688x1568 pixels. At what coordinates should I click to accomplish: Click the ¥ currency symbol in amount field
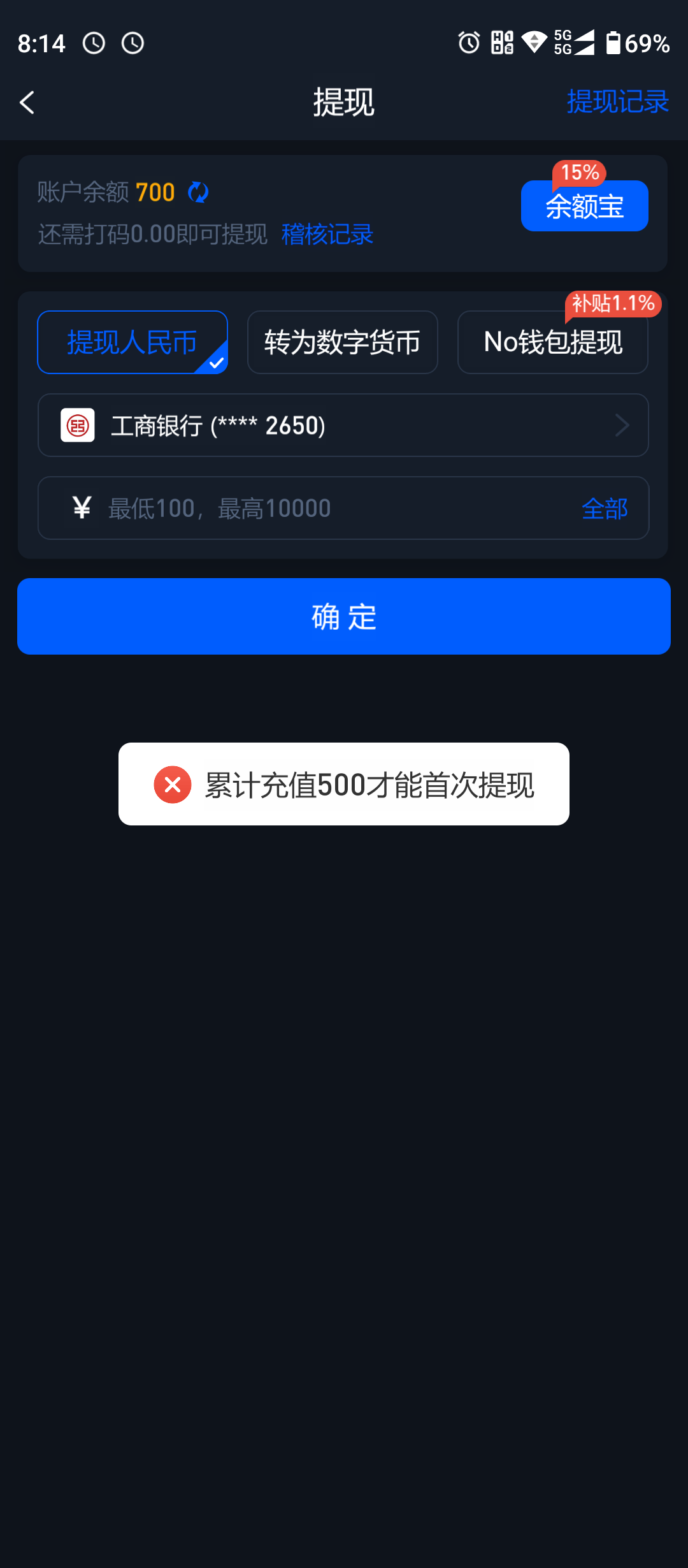(x=81, y=507)
